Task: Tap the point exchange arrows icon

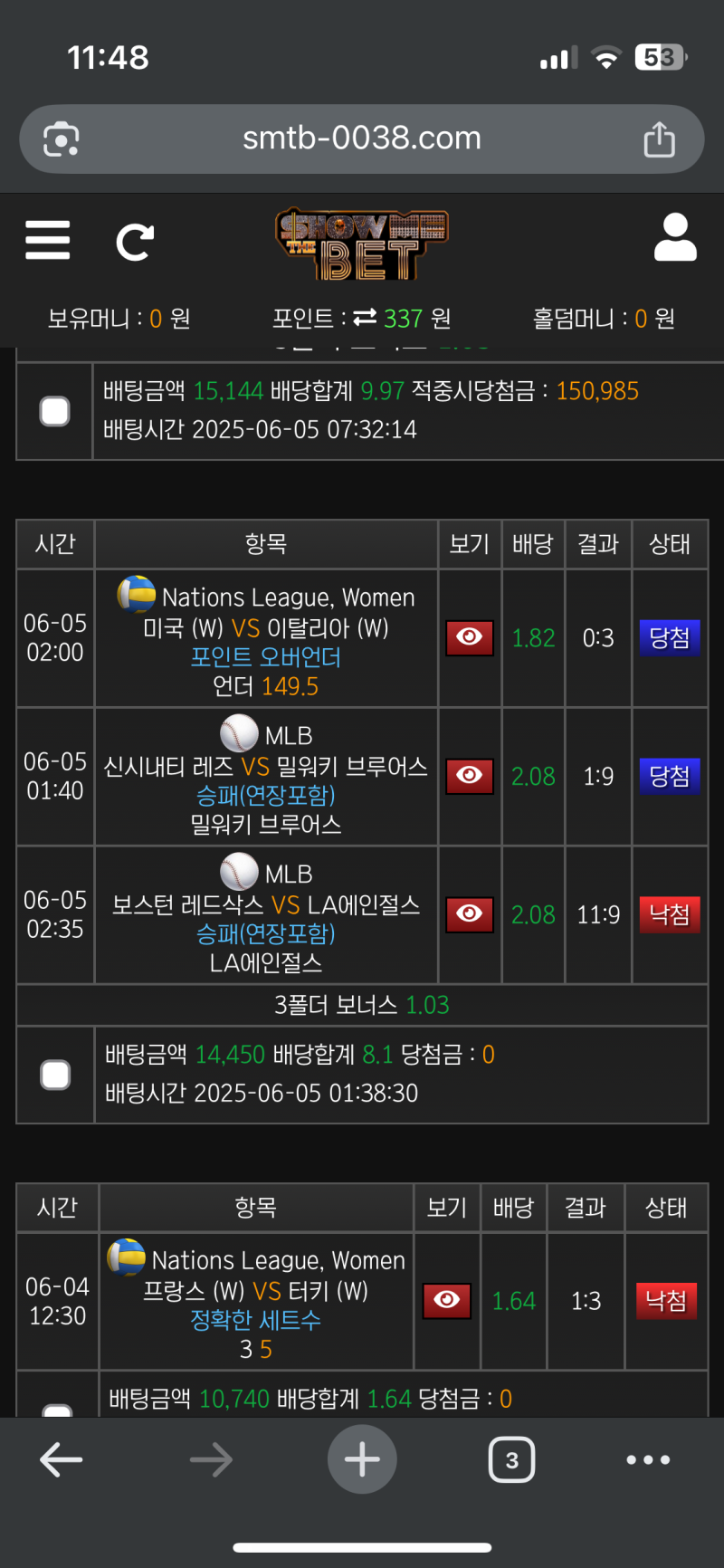Action: 365,318
